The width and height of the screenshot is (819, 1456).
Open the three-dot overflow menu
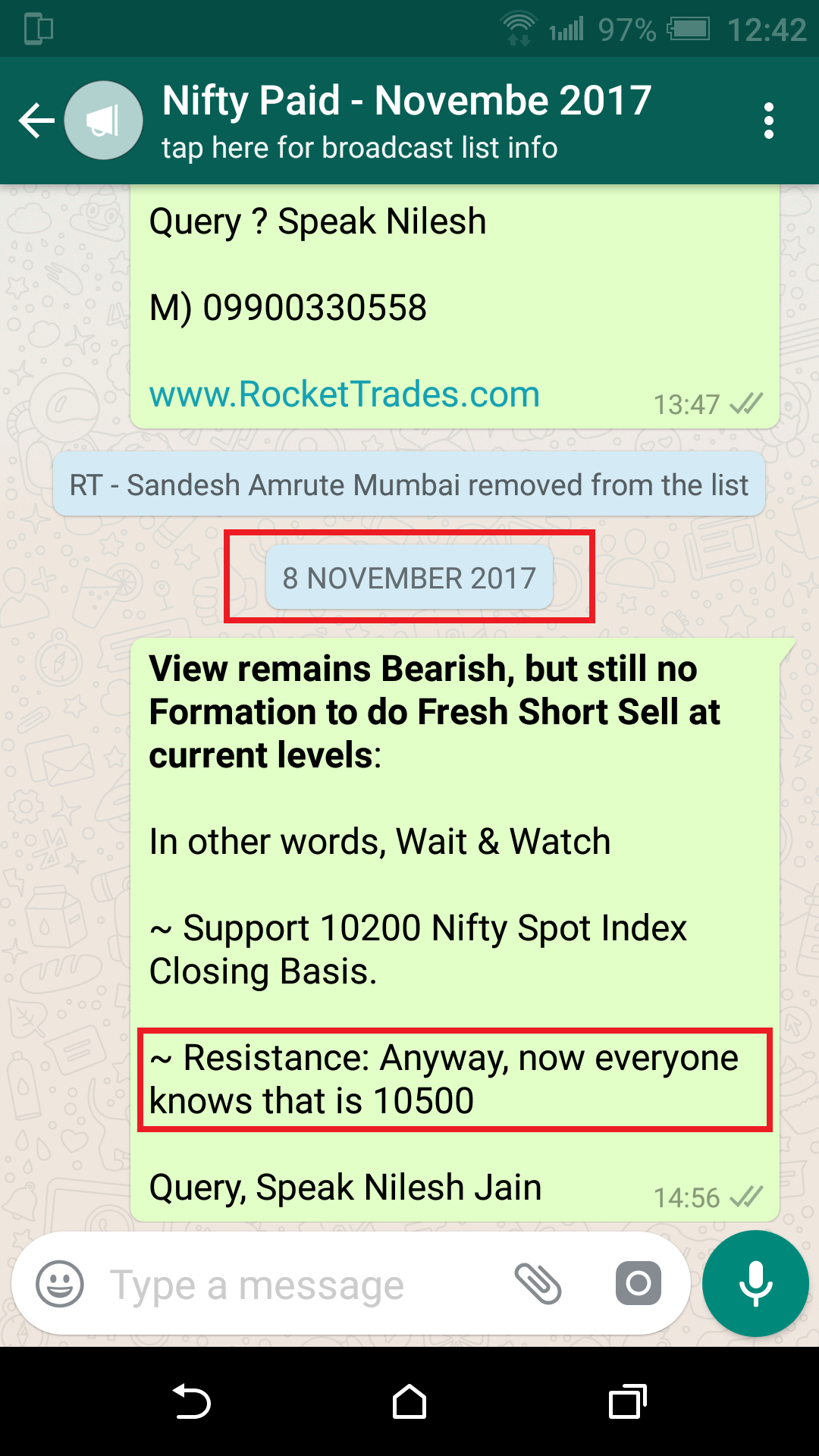[x=768, y=121]
